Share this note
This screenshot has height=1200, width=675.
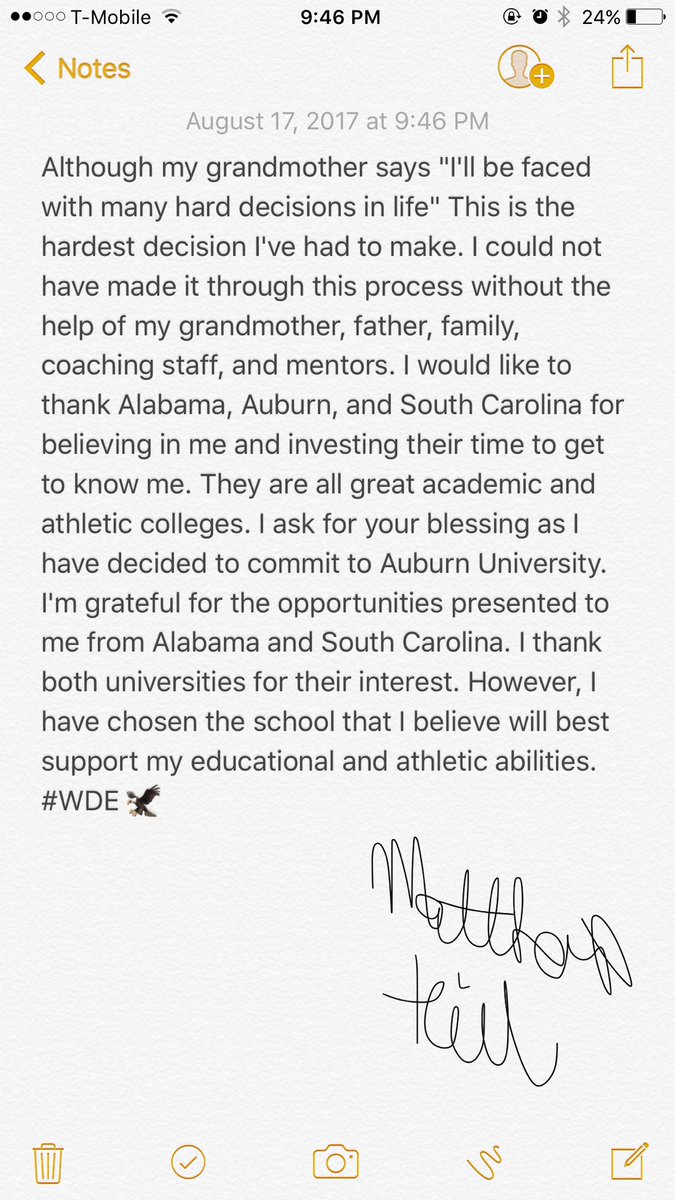click(627, 67)
